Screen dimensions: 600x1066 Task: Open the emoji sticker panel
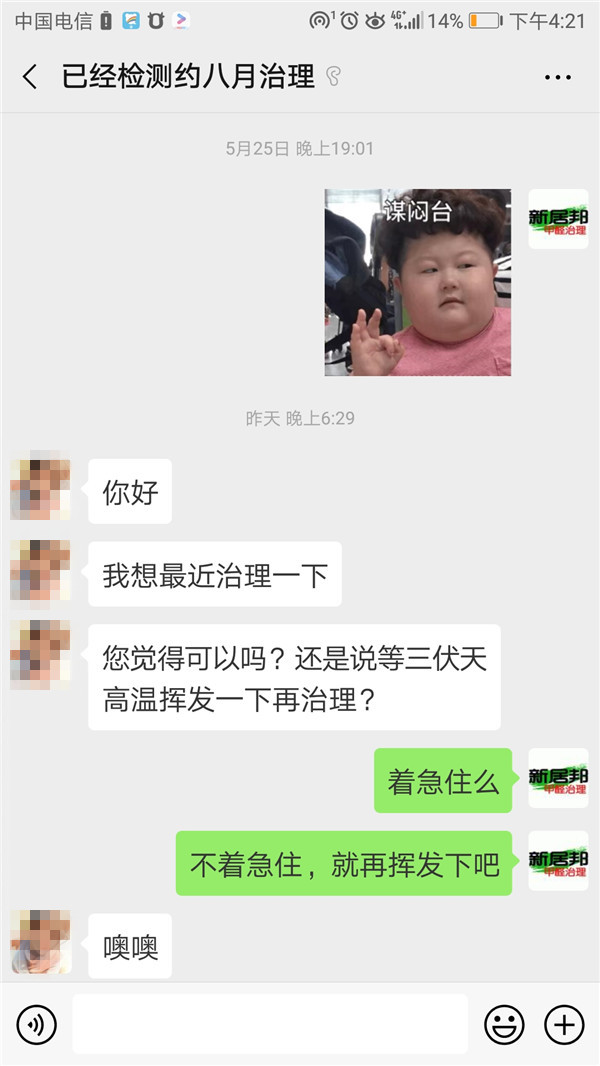point(504,1024)
